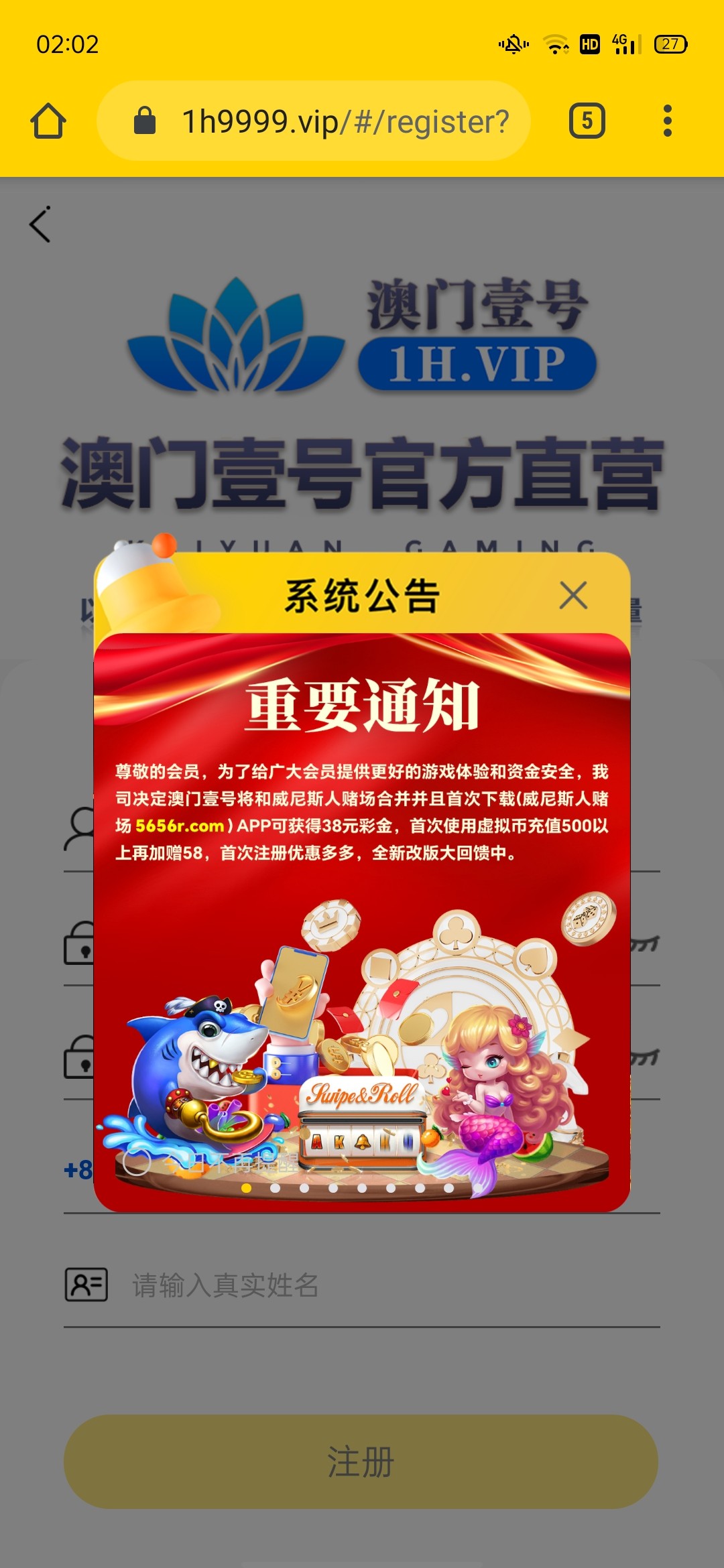Go back using the page back arrow

pos(40,224)
